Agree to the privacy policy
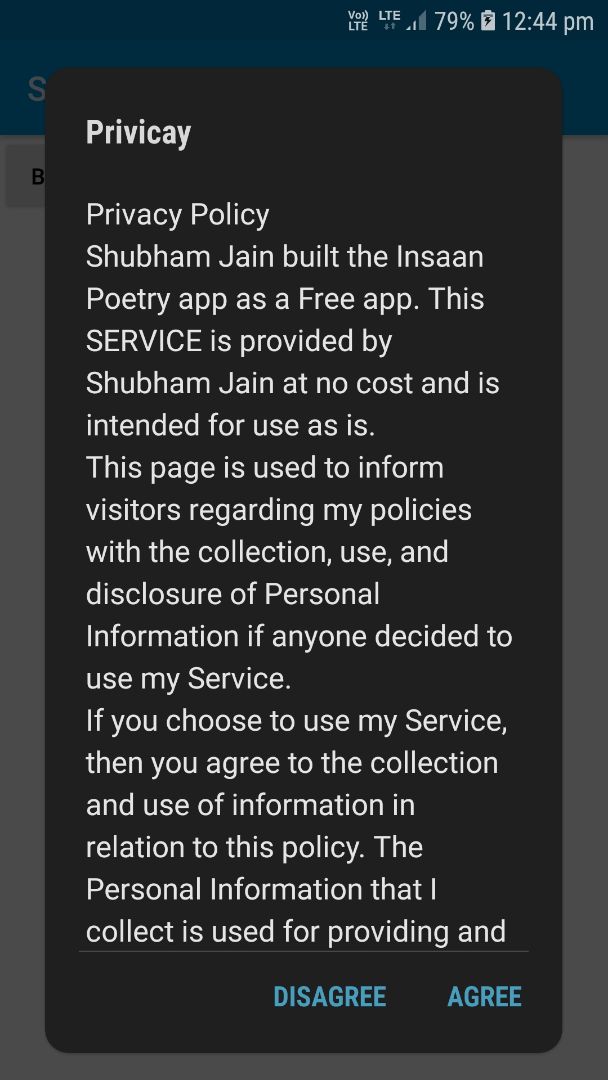The image size is (608, 1080). tap(484, 997)
